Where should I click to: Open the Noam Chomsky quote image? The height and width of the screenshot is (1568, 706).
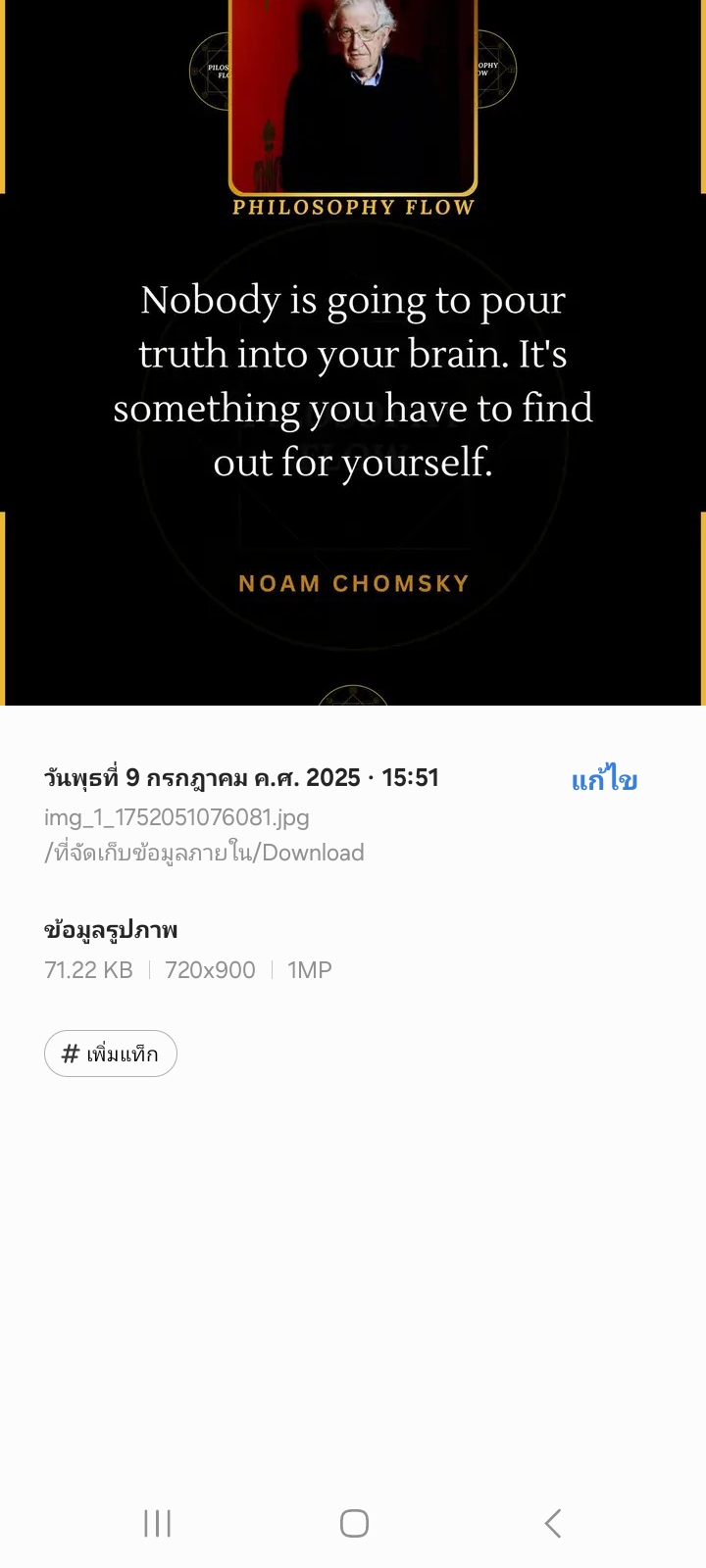tap(353, 353)
